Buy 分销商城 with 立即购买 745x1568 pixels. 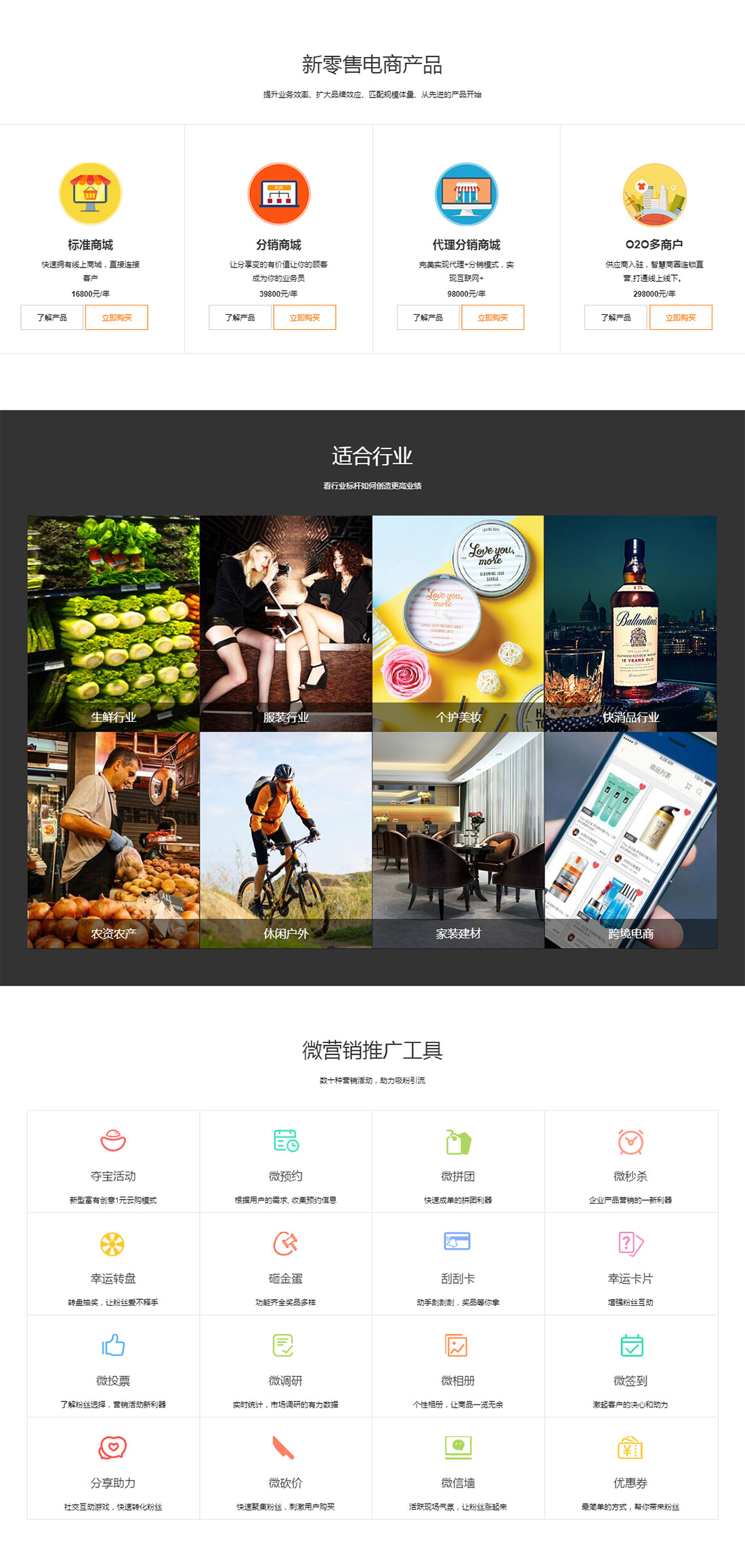[305, 317]
